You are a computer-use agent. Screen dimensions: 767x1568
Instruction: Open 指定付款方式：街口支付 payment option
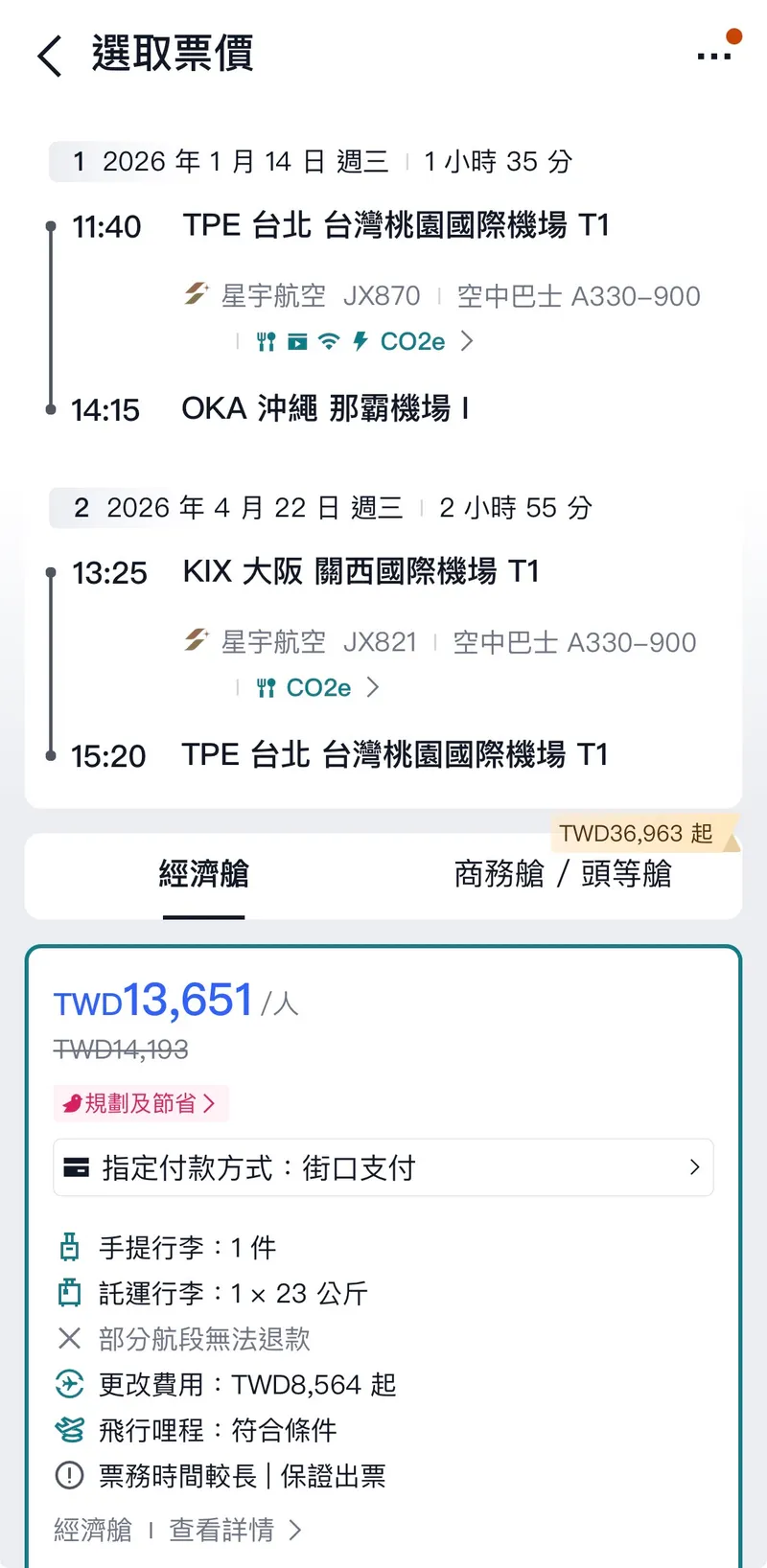383,1167
